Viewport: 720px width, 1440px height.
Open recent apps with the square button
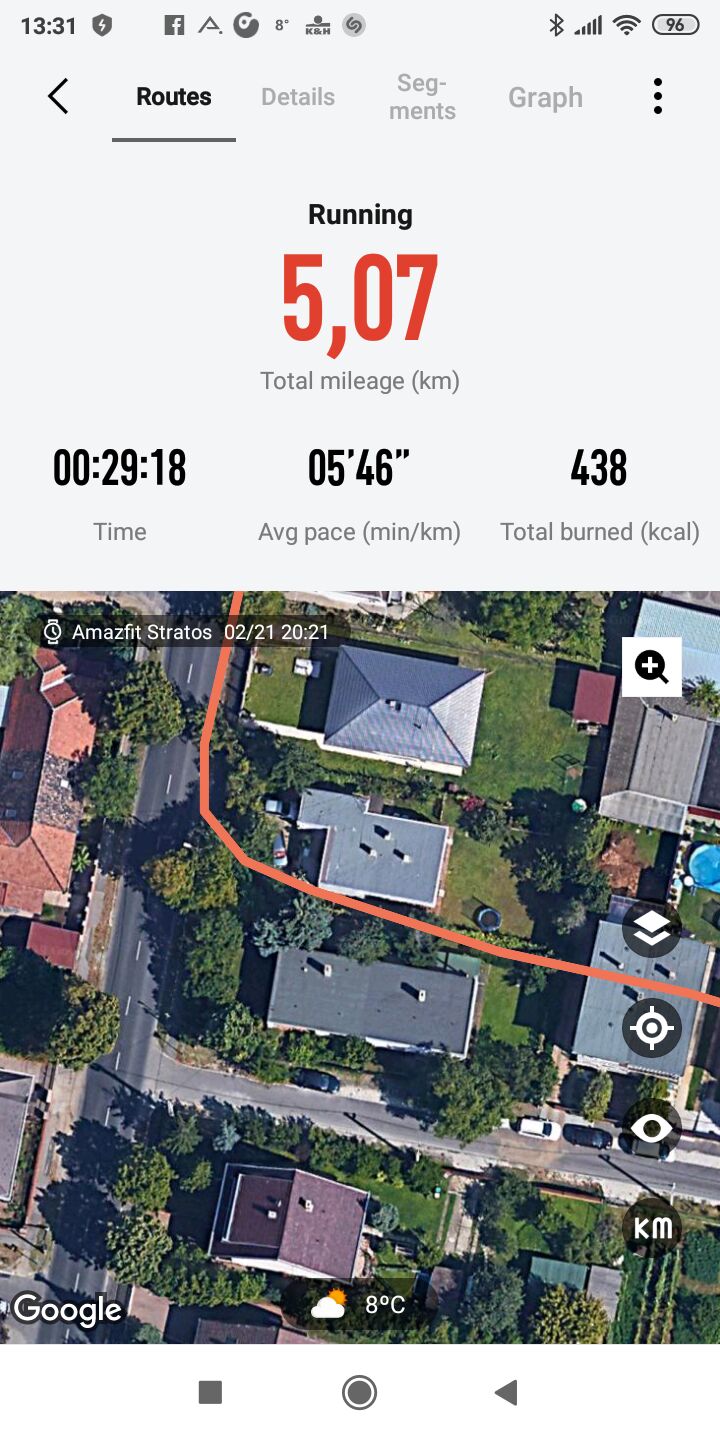click(210, 1392)
